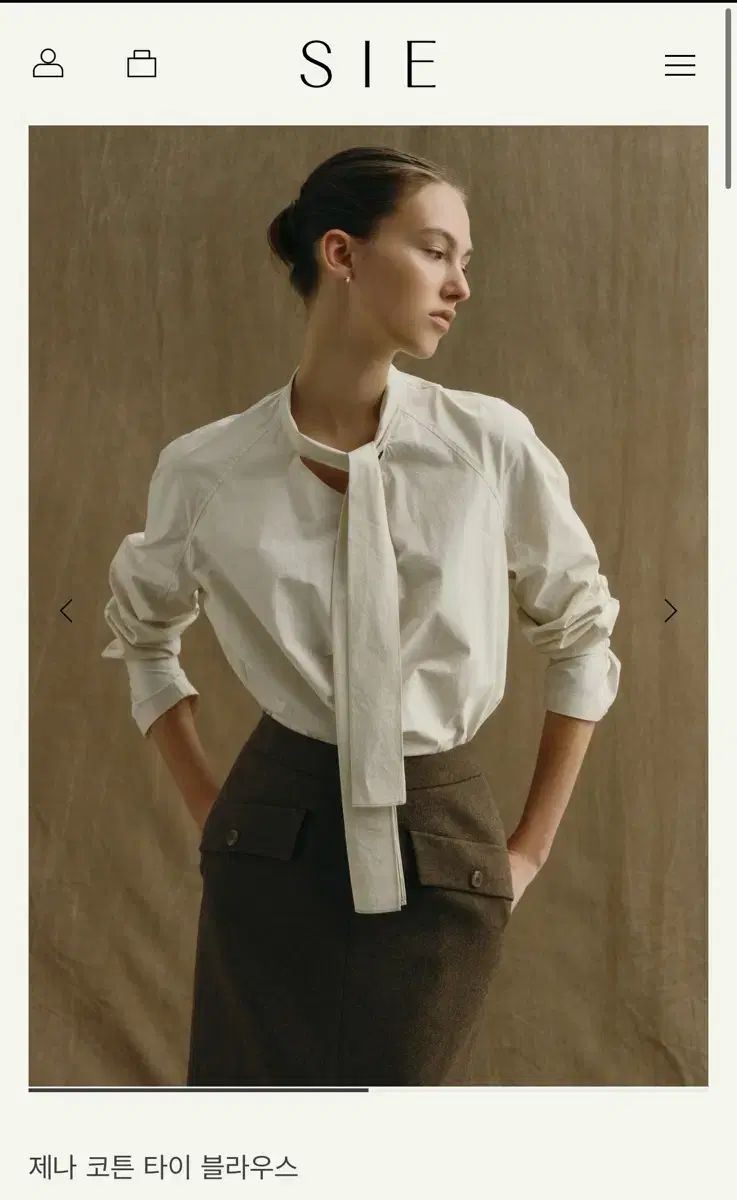Open the account profile icon

tap(48, 63)
